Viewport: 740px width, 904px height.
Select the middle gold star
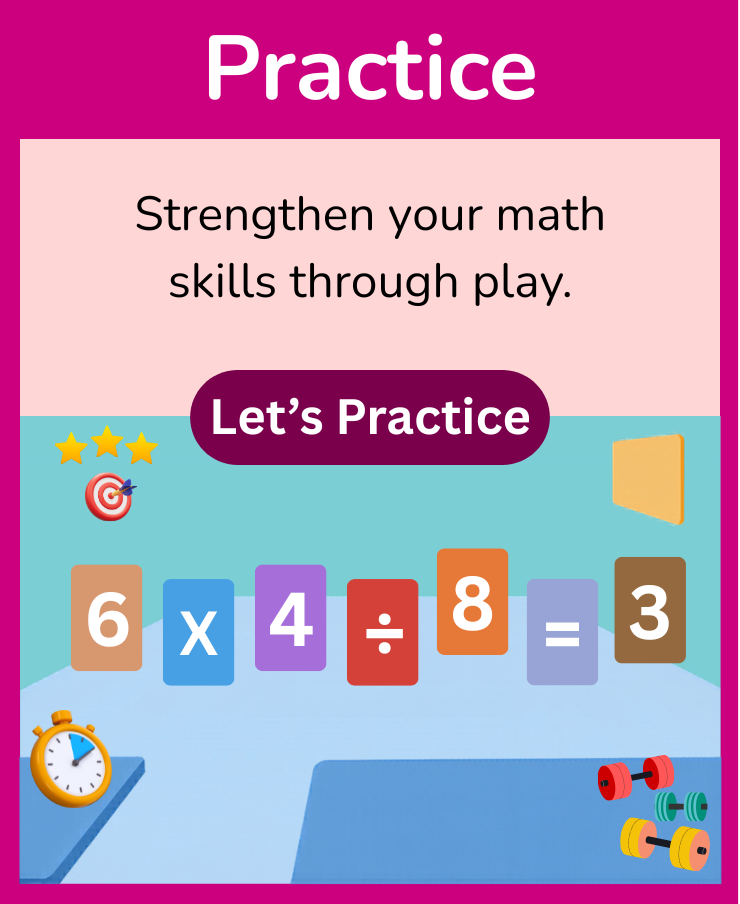point(105,441)
